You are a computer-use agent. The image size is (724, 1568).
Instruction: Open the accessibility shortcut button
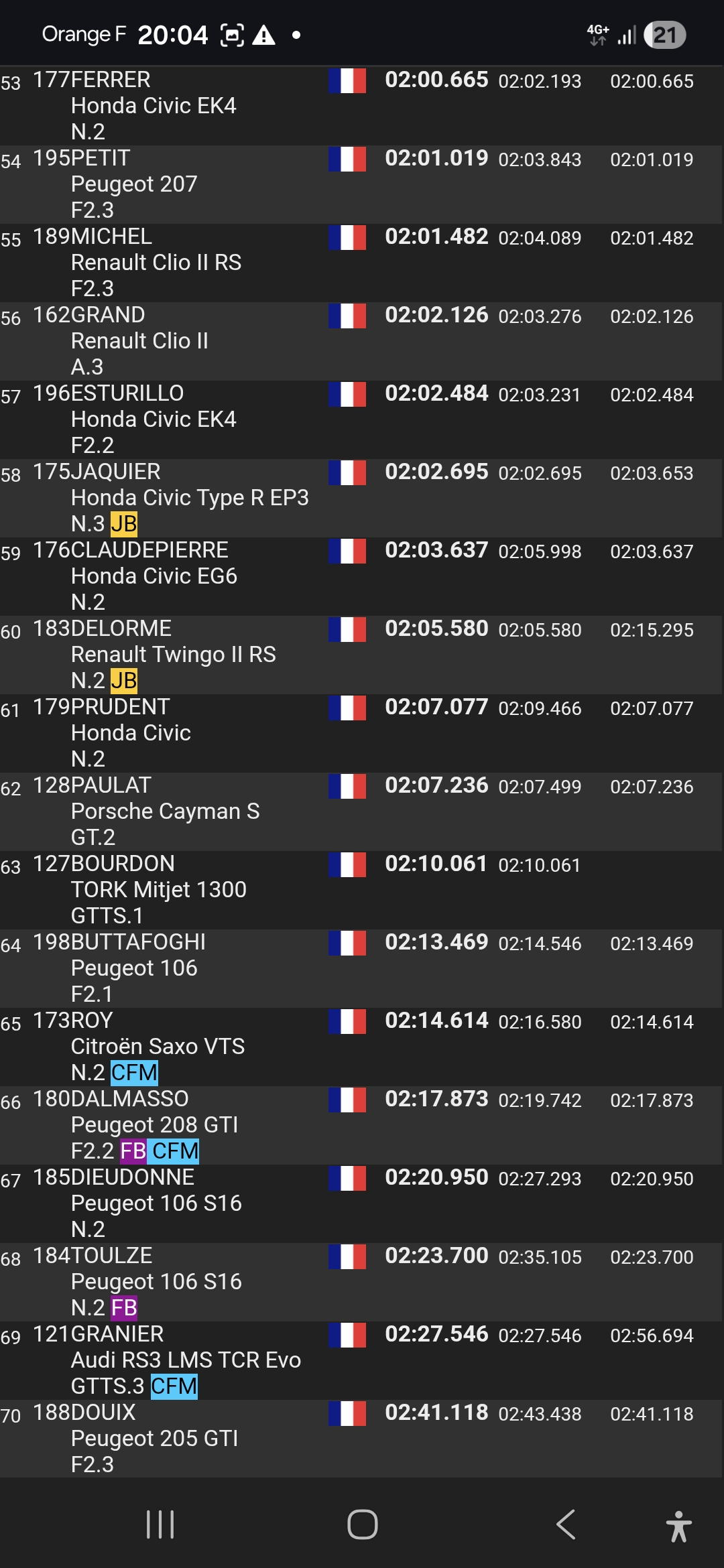pyautogui.click(x=678, y=1526)
